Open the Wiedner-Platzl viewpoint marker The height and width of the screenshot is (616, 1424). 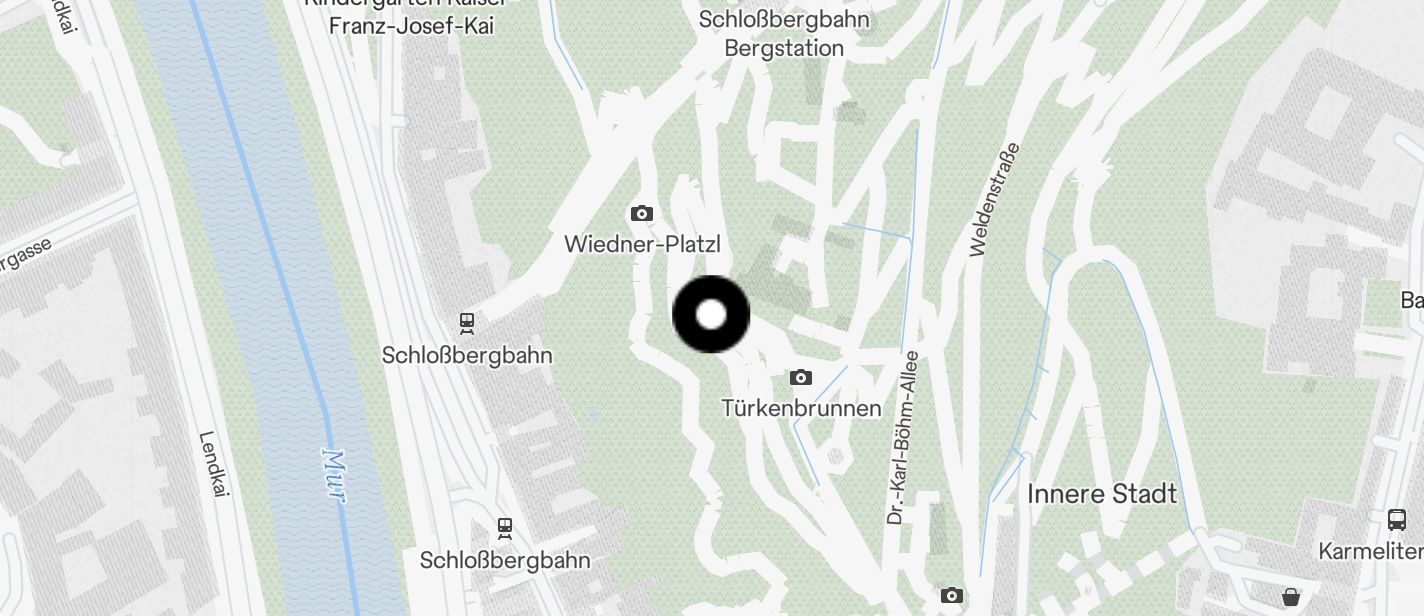pyautogui.click(x=642, y=213)
